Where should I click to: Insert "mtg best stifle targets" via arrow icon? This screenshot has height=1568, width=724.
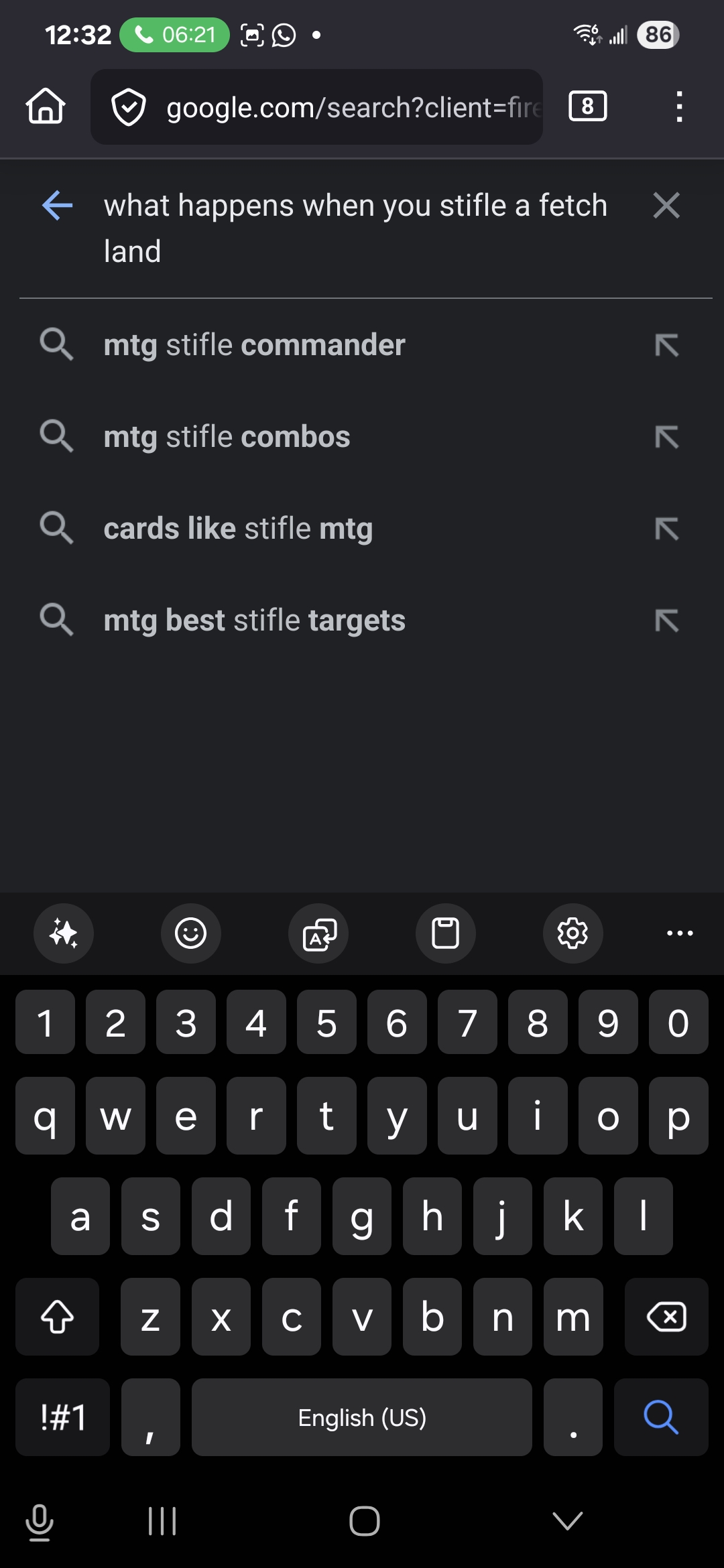(667, 621)
